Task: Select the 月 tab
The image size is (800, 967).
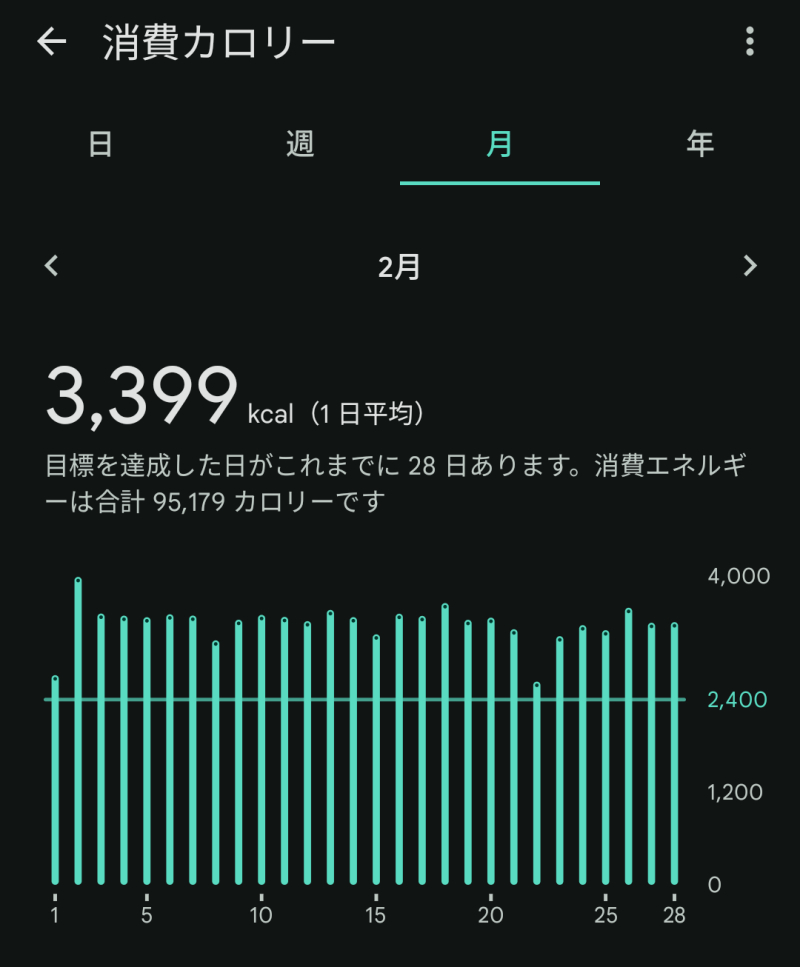Action: (499, 144)
